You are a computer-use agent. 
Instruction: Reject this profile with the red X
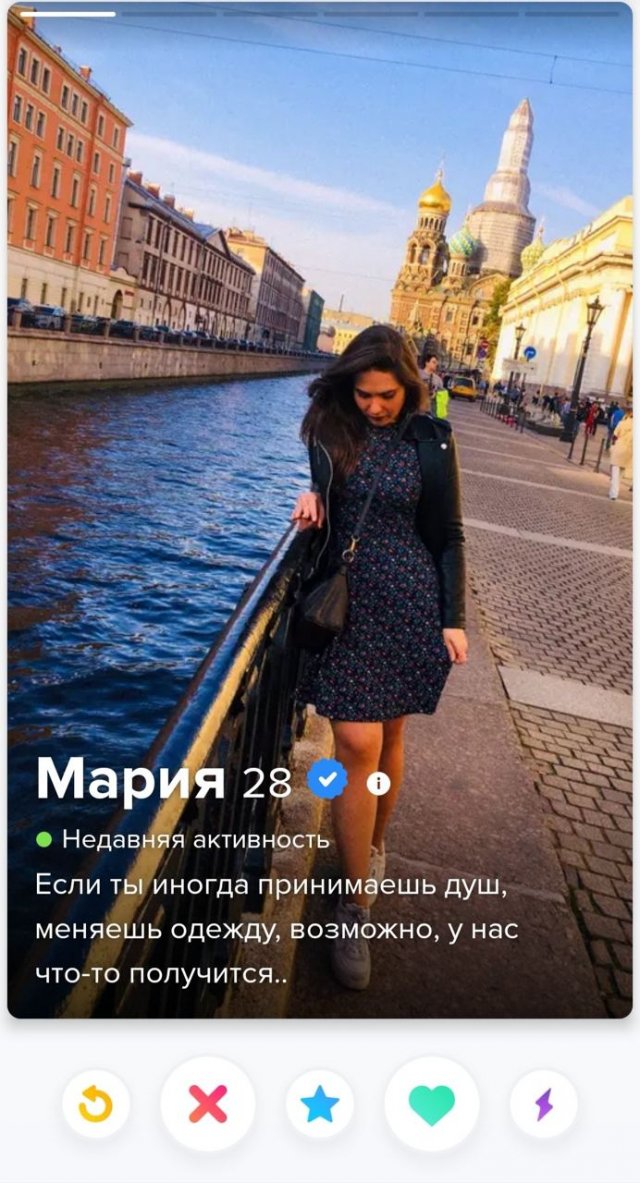tap(208, 1104)
